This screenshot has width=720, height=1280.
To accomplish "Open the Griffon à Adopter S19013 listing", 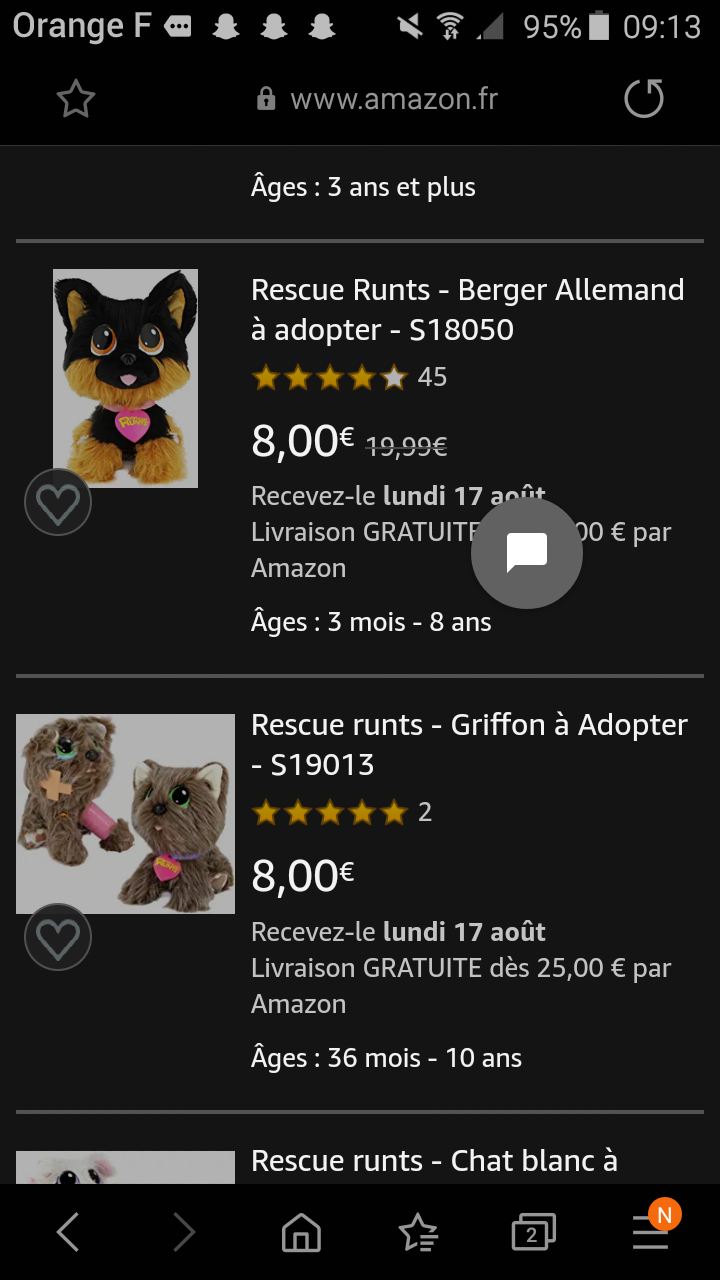I will click(x=469, y=744).
